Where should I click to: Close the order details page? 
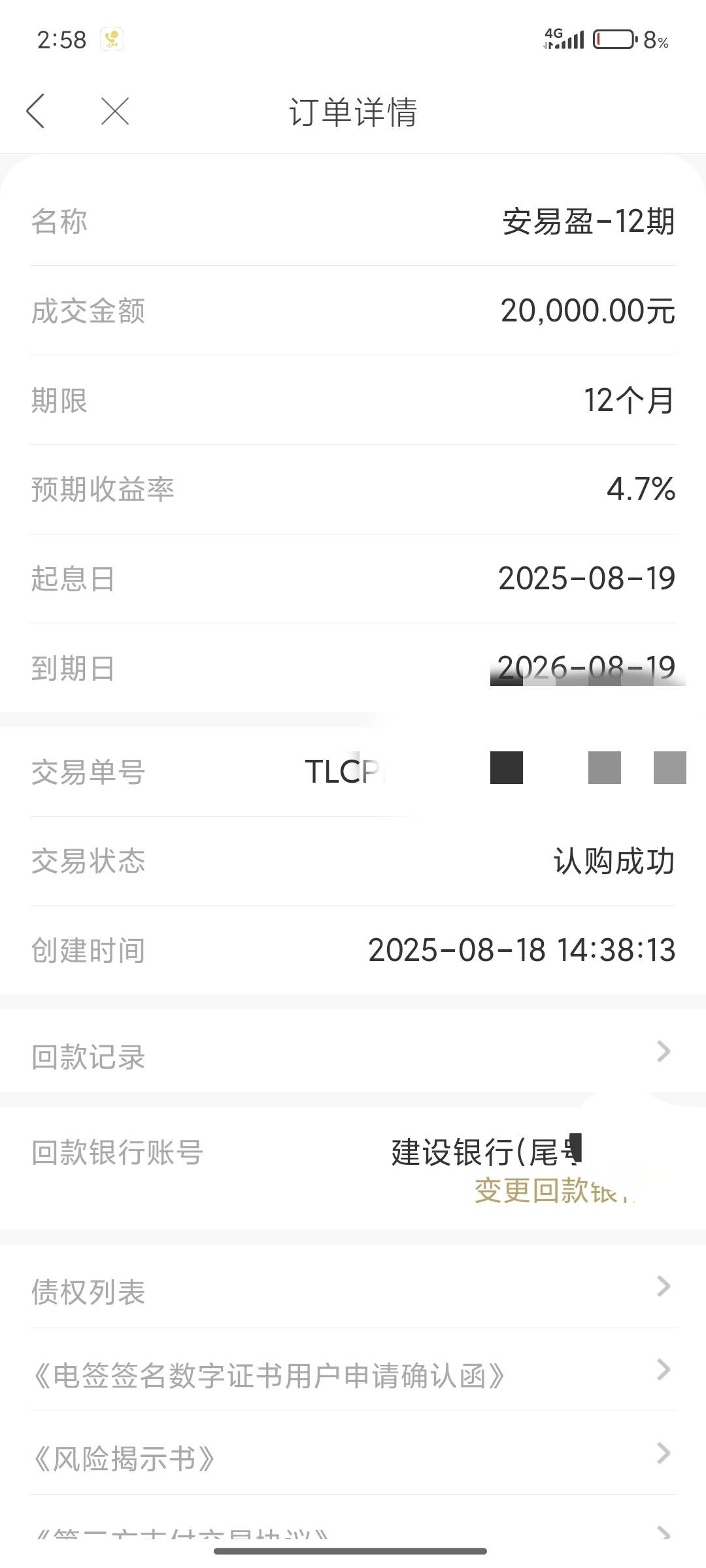click(115, 111)
